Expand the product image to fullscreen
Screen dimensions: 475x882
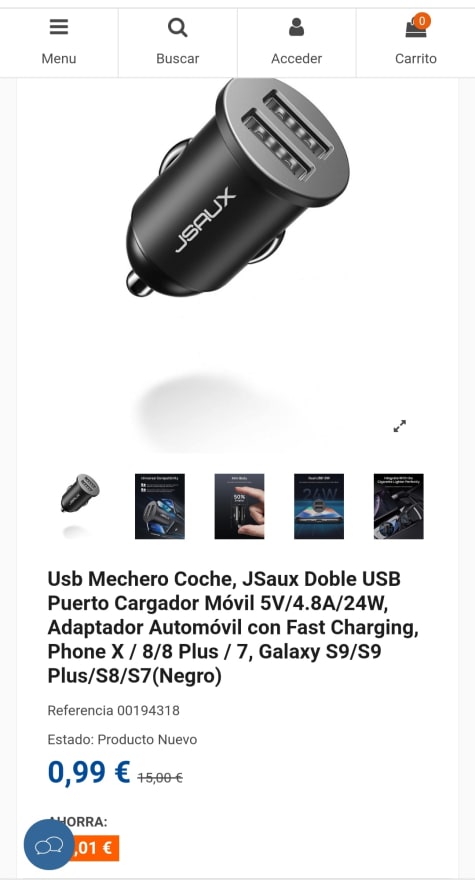(400, 426)
